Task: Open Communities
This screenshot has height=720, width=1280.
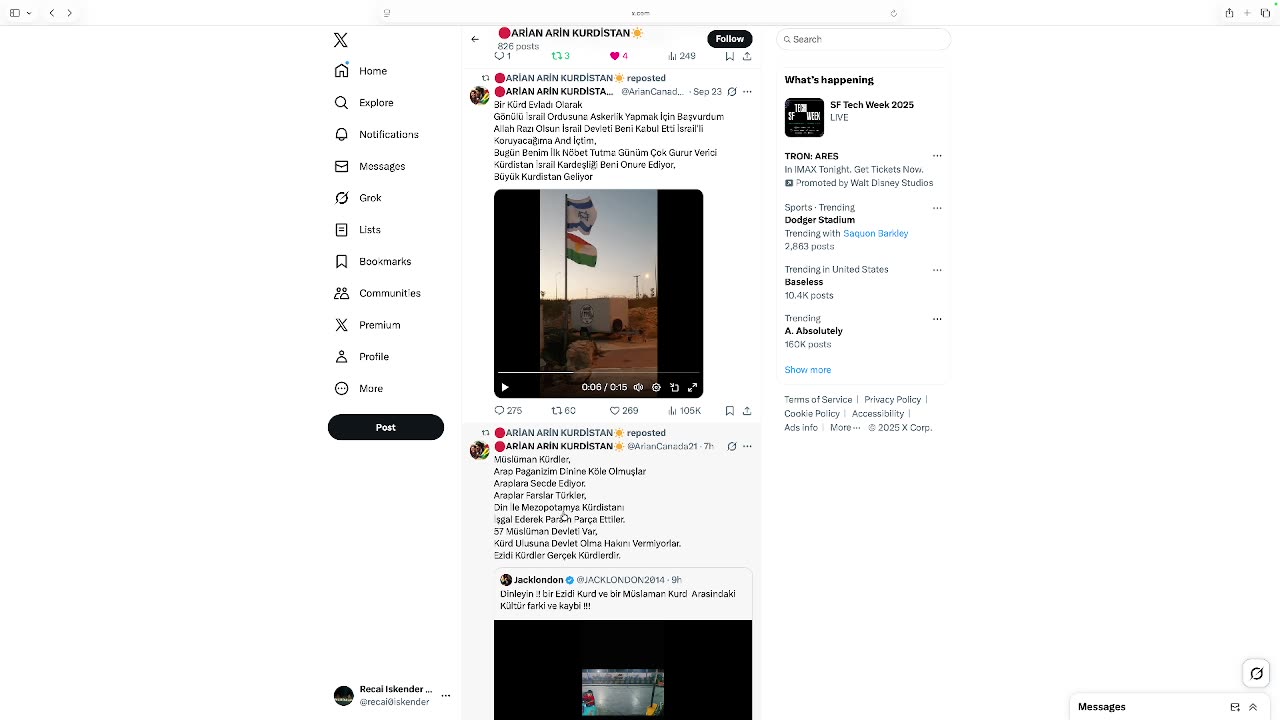Action: (389, 293)
